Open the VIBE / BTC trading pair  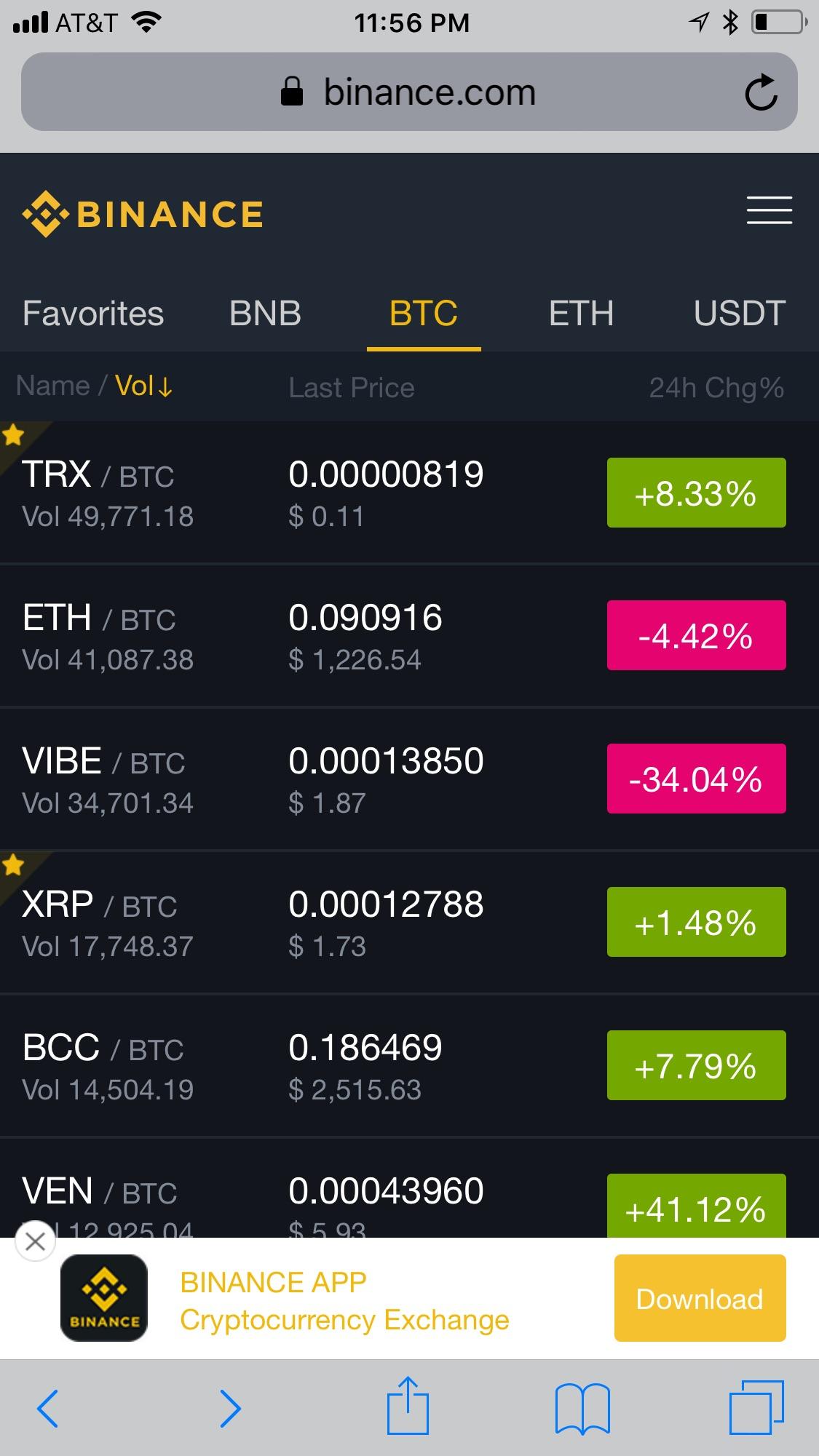click(x=291, y=779)
